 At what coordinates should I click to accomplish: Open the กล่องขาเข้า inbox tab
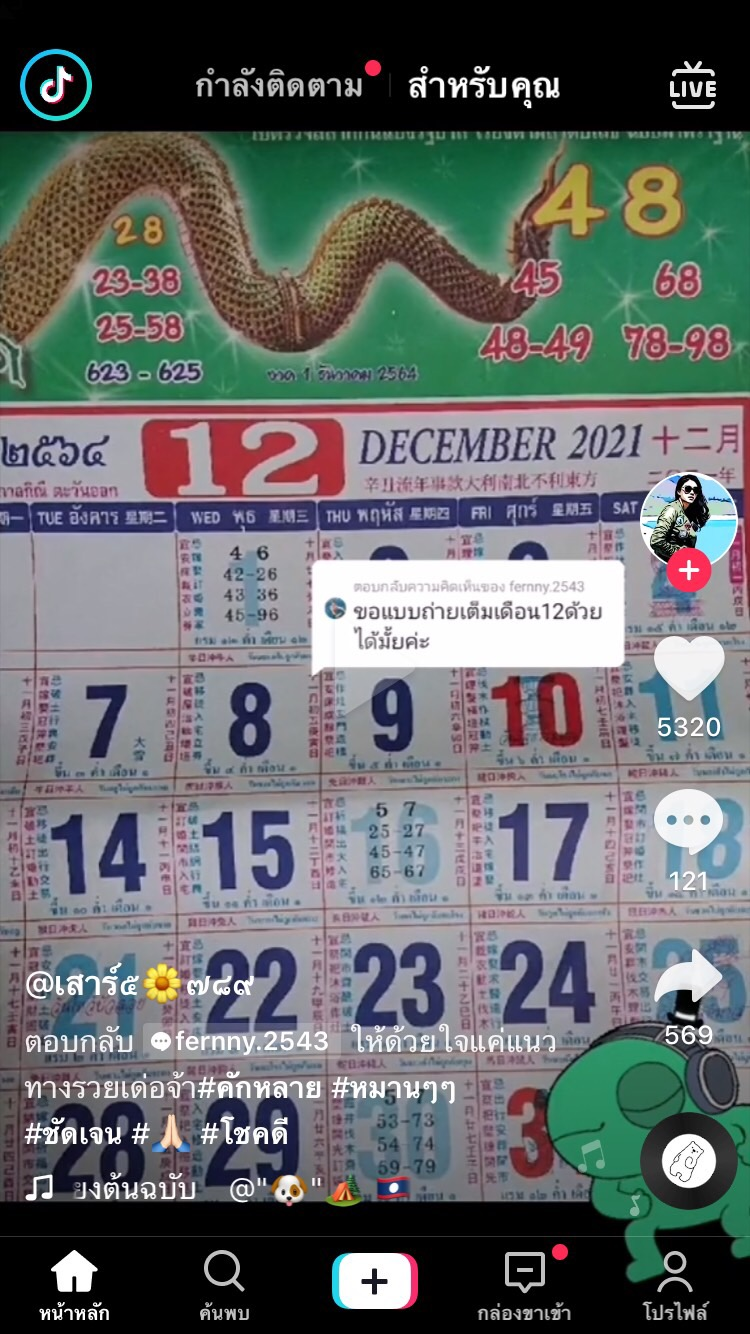point(524,1285)
